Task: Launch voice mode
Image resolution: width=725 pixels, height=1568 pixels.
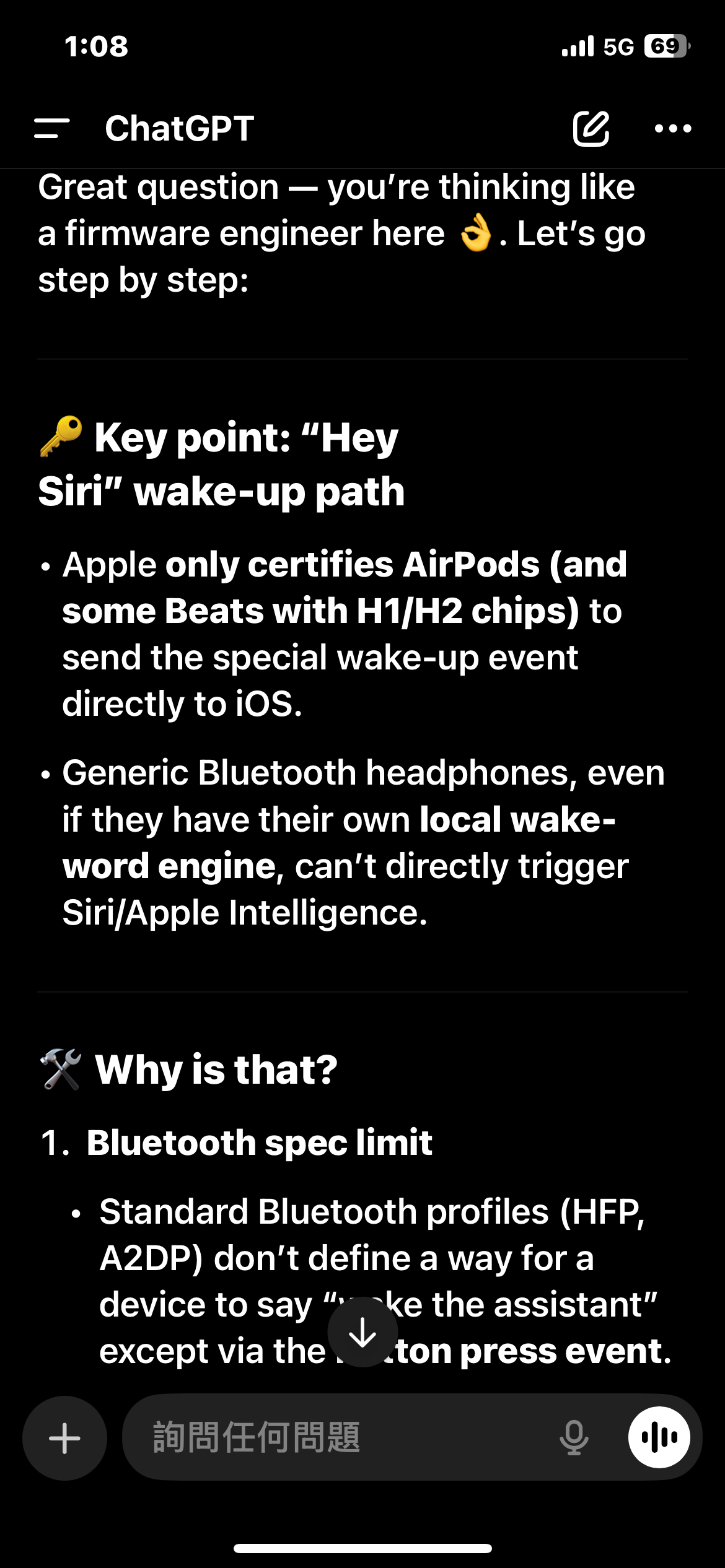Action: click(659, 1438)
